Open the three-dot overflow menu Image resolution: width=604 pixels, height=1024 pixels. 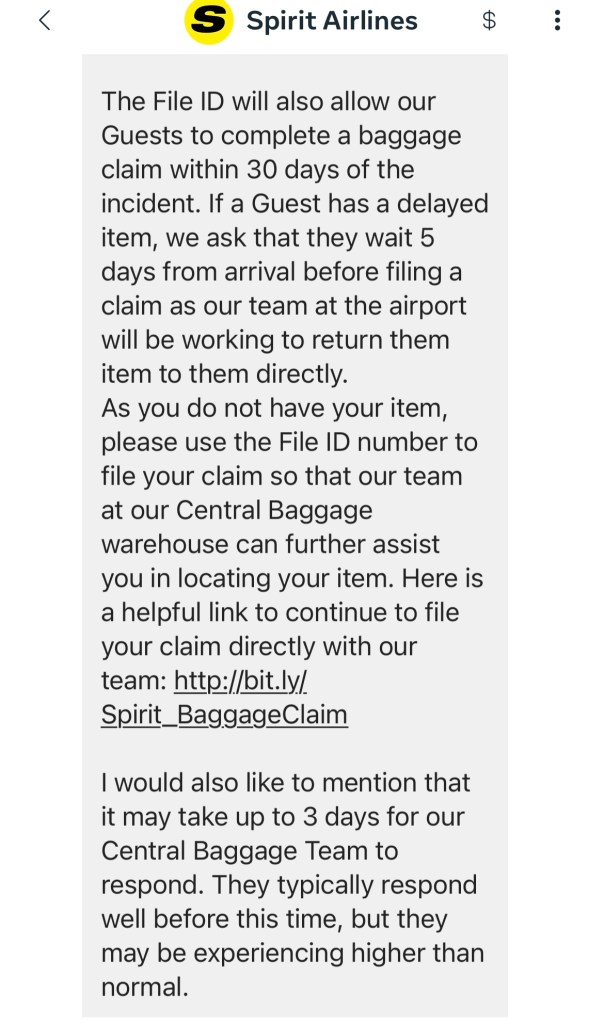click(557, 21)
